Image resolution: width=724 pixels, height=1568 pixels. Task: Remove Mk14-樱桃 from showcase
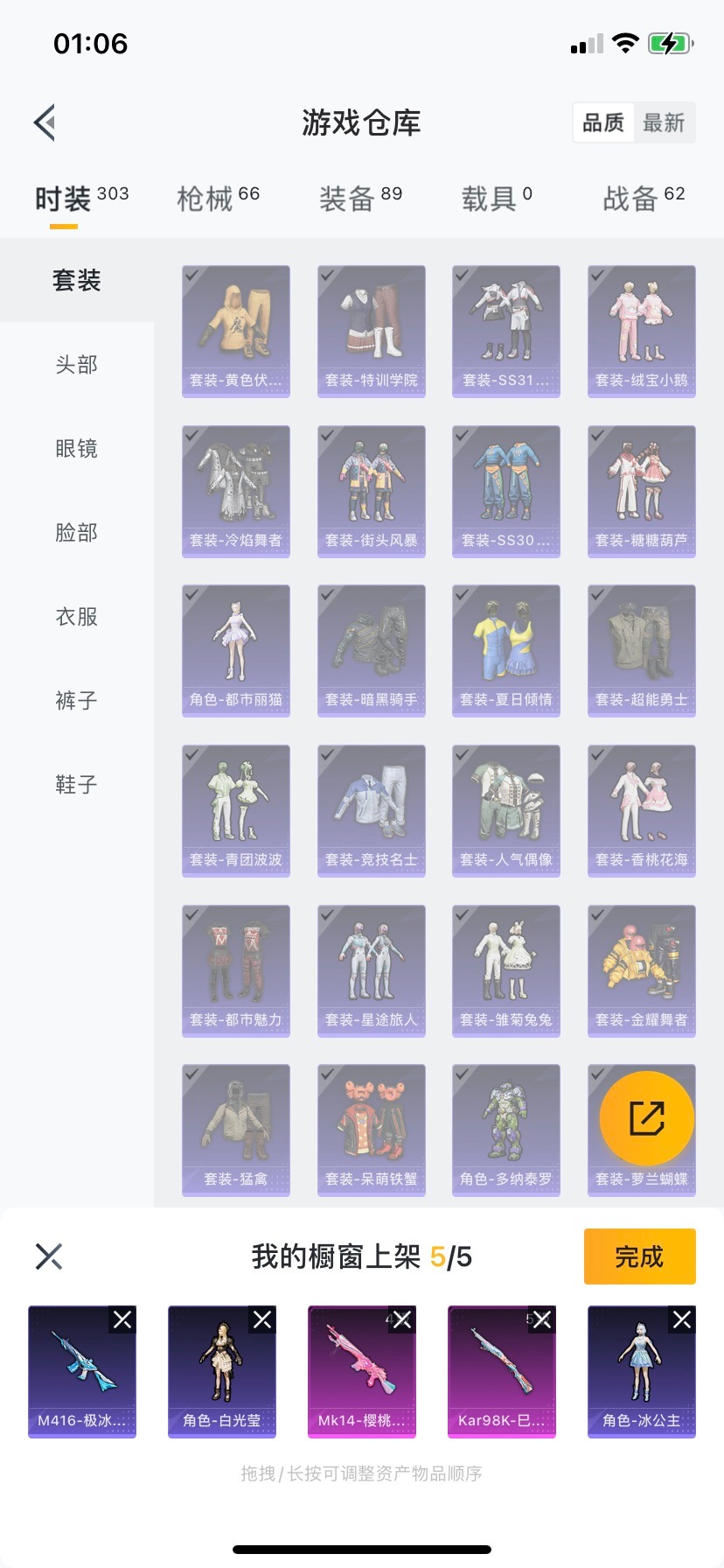point(402,1319)
